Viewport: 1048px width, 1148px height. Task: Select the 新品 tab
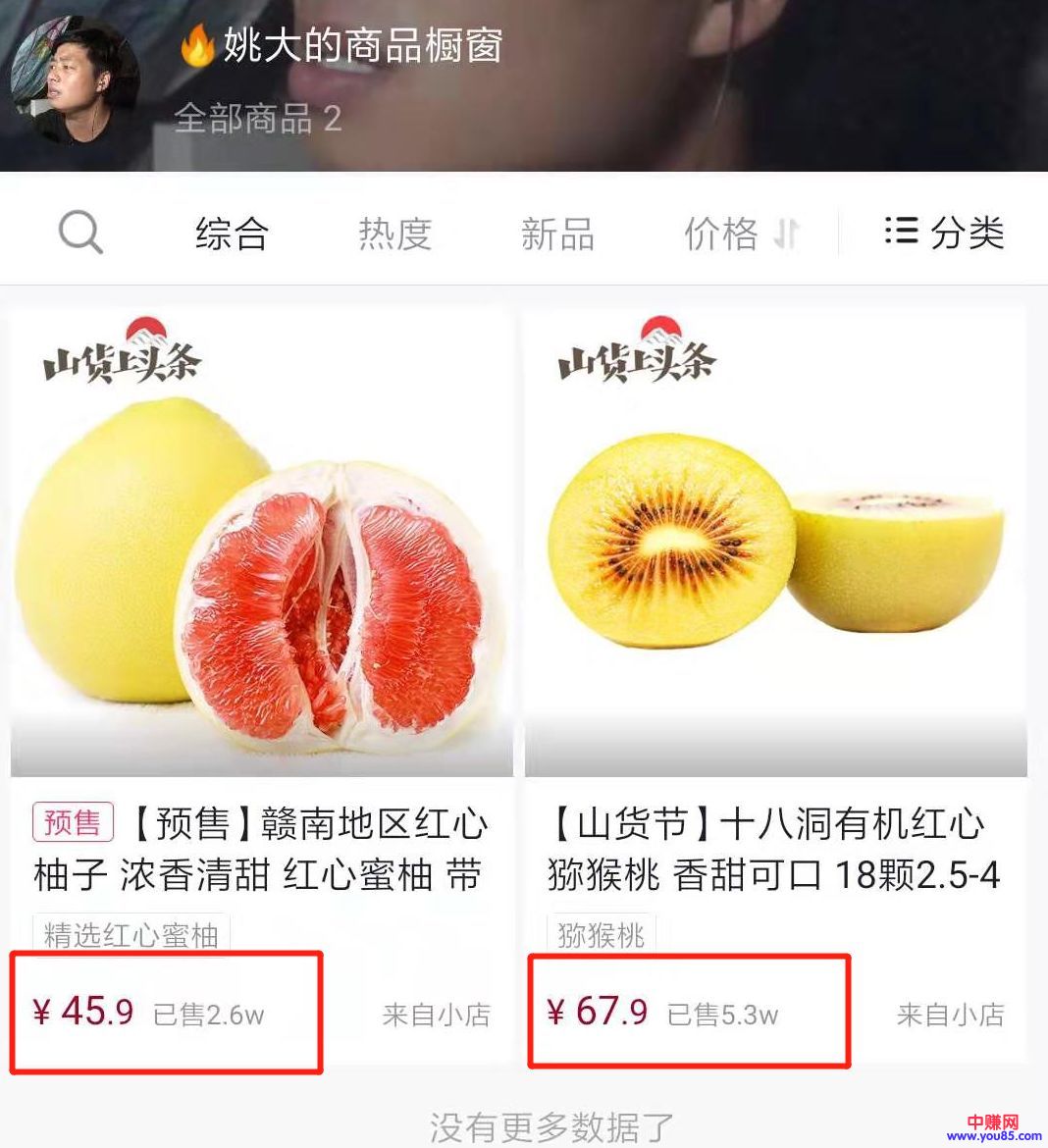coord(557,235)
